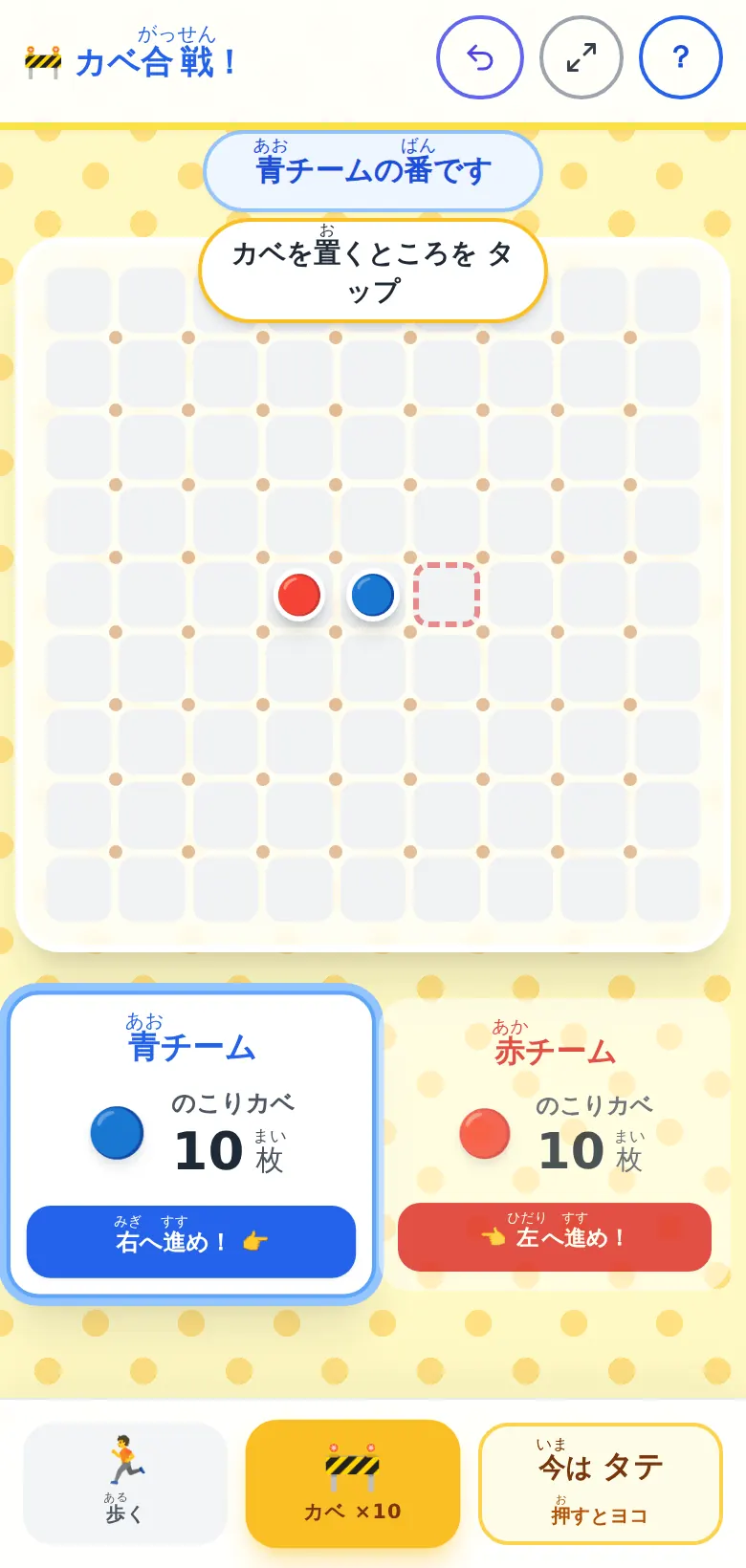The width and height of the screenshot is (746, 1568).
Task: Enter fullscreen mode
Action: [581, 57]
